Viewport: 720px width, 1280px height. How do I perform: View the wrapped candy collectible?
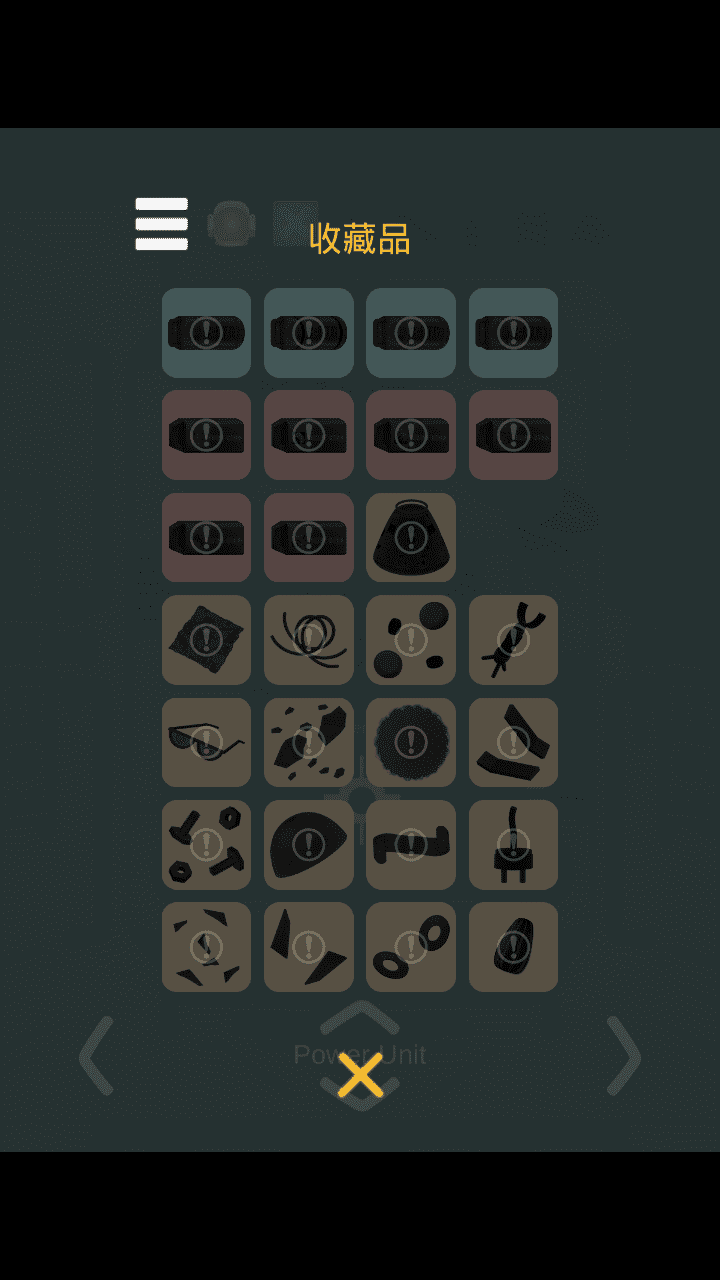[513, 640]
